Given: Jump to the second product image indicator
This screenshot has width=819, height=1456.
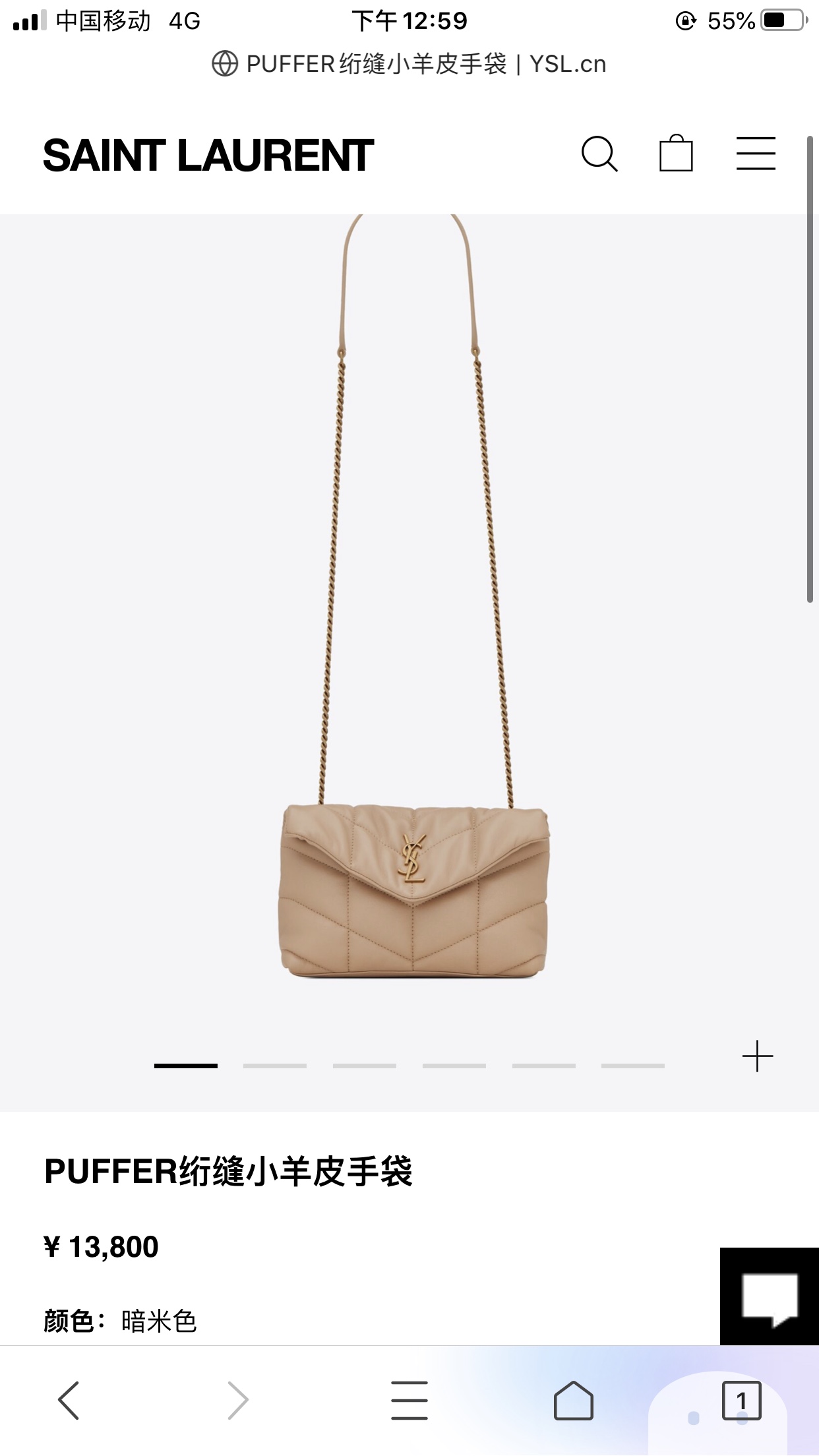Looking at the screenshot, I should [x=275, y=1066].
